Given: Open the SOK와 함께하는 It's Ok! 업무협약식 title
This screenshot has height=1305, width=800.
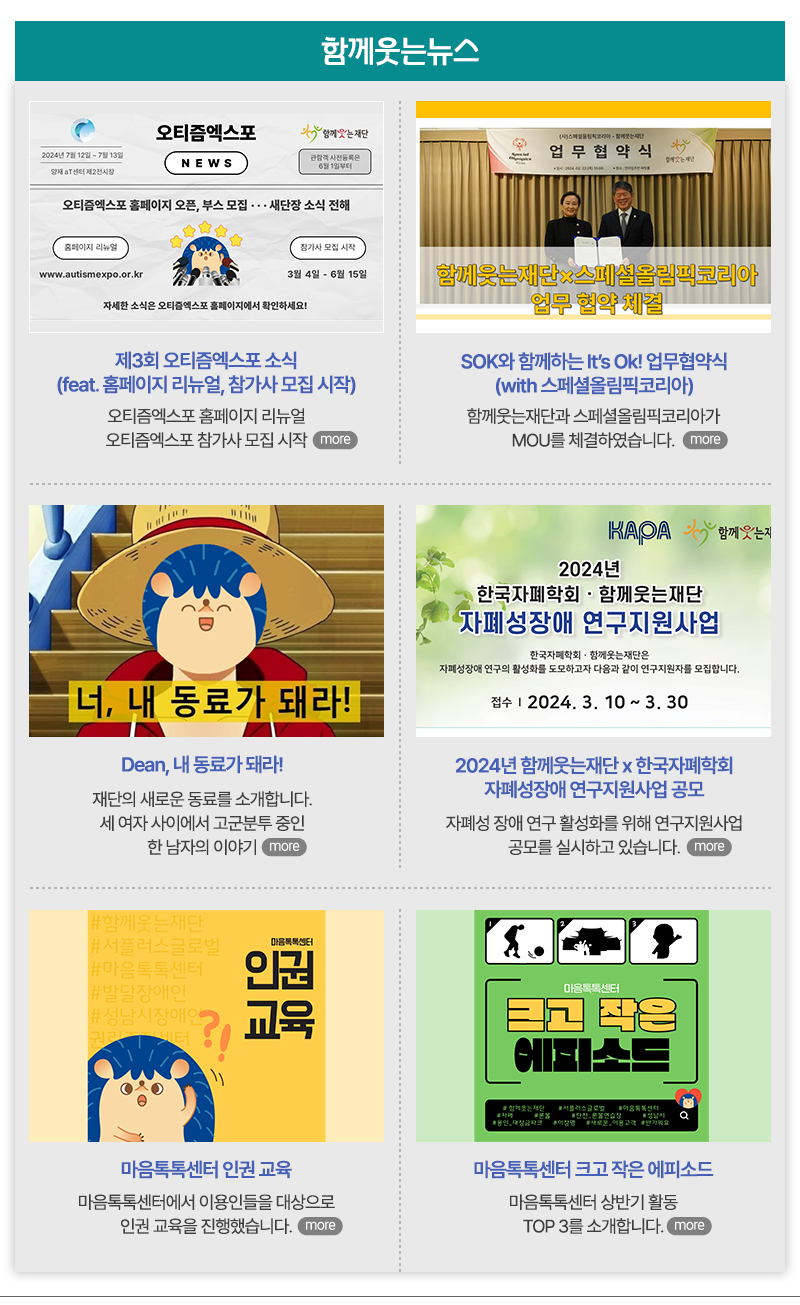Looking at the screenshot, I should [593, 372].
